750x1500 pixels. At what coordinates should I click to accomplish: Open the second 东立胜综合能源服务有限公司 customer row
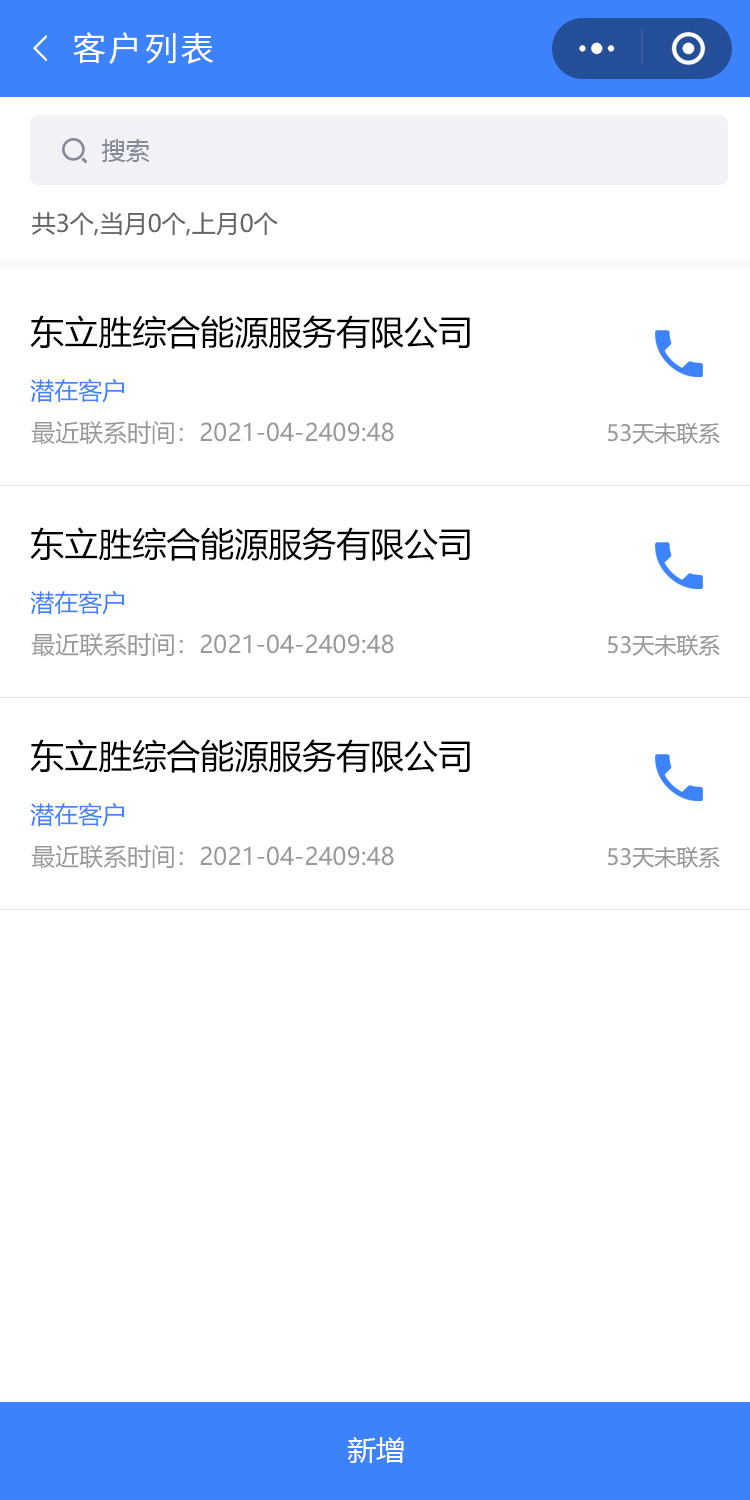pyautogui.click(x=251, y=546)
